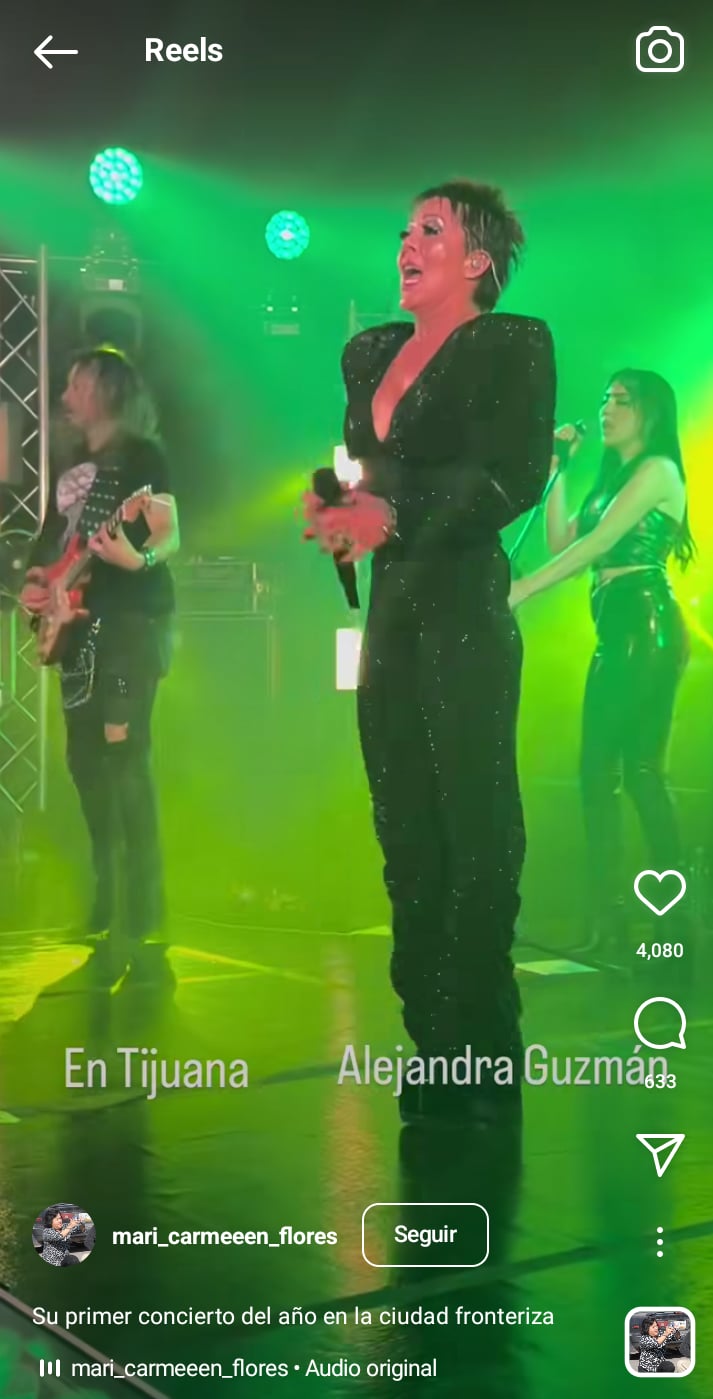
Task: Like this reel with the heart icon
Action: click(660, 893)
